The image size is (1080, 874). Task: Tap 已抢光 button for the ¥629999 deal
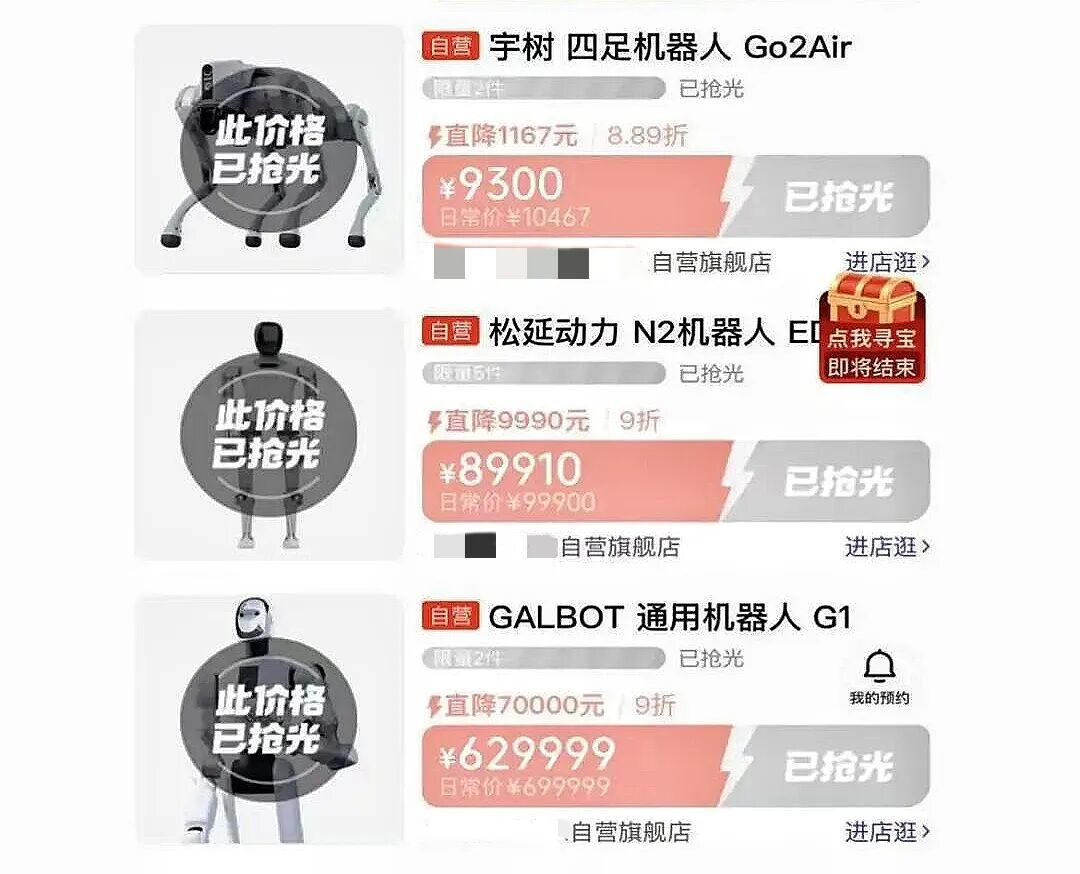(836, 766)
